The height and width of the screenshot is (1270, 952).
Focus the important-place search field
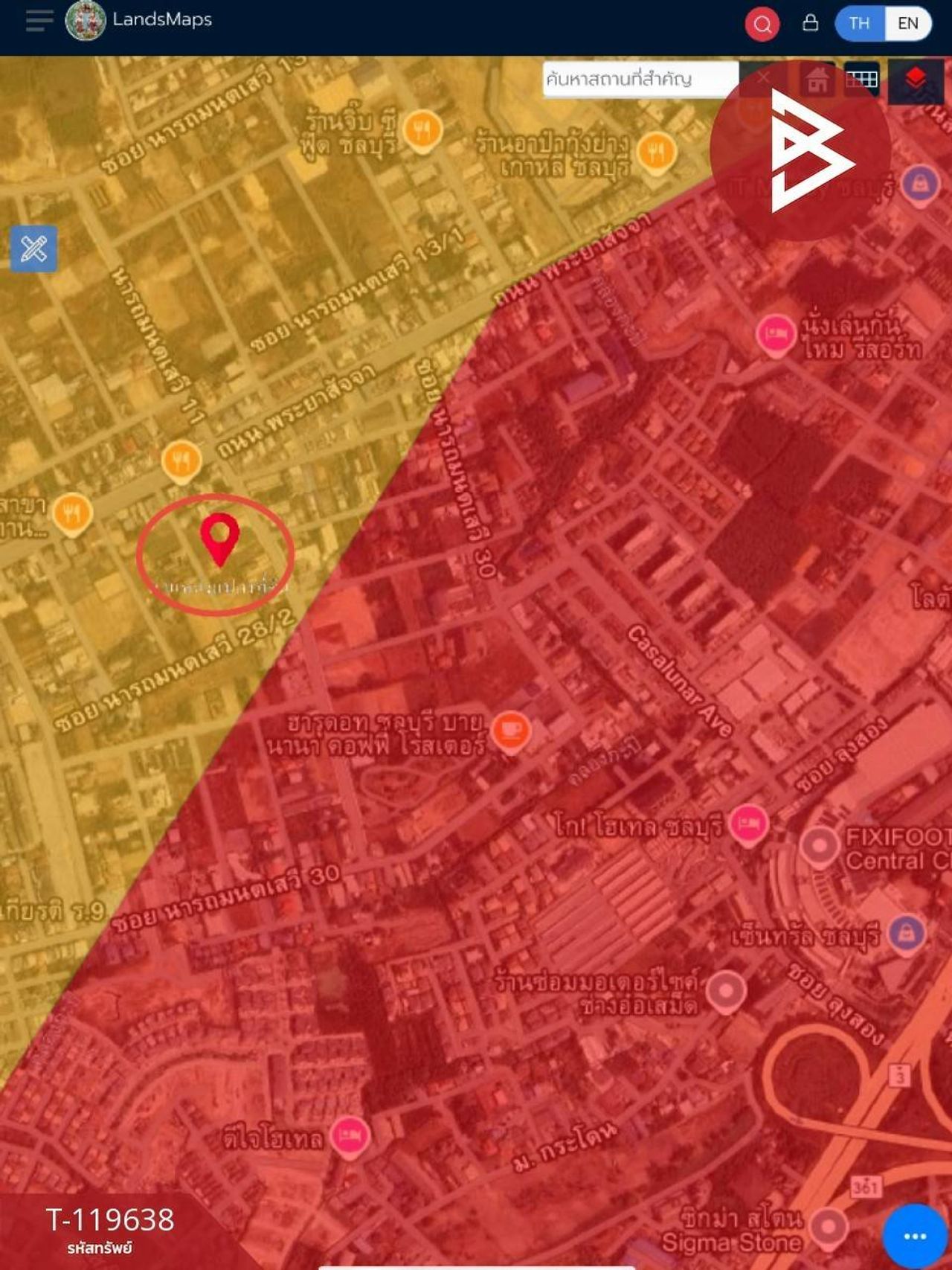click(x=638, y=79)
